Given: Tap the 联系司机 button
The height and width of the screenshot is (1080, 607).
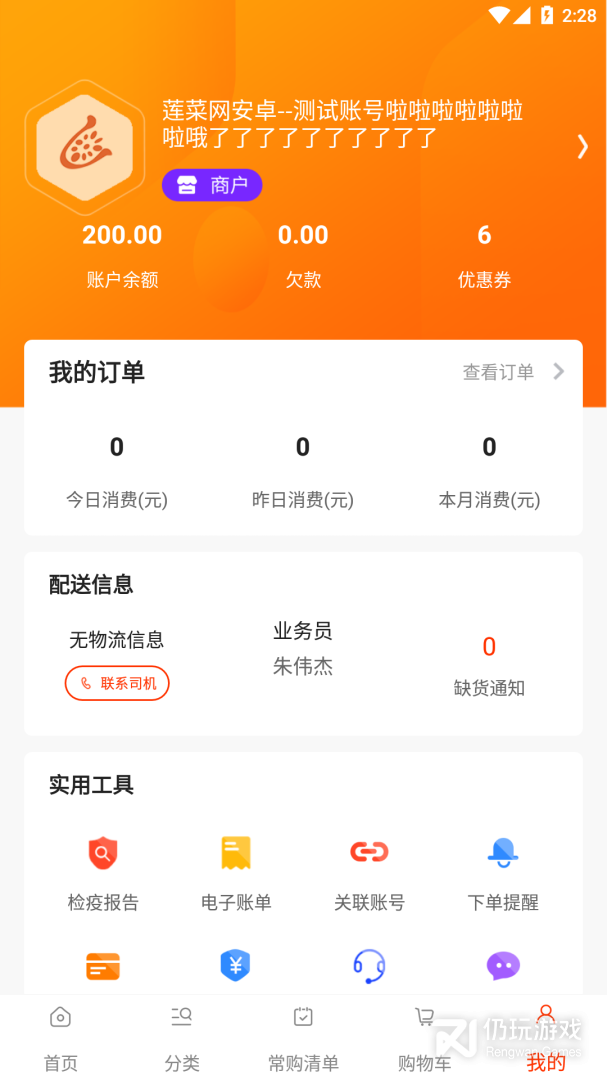Looking at the screenshot, I should tap(117, 683).
